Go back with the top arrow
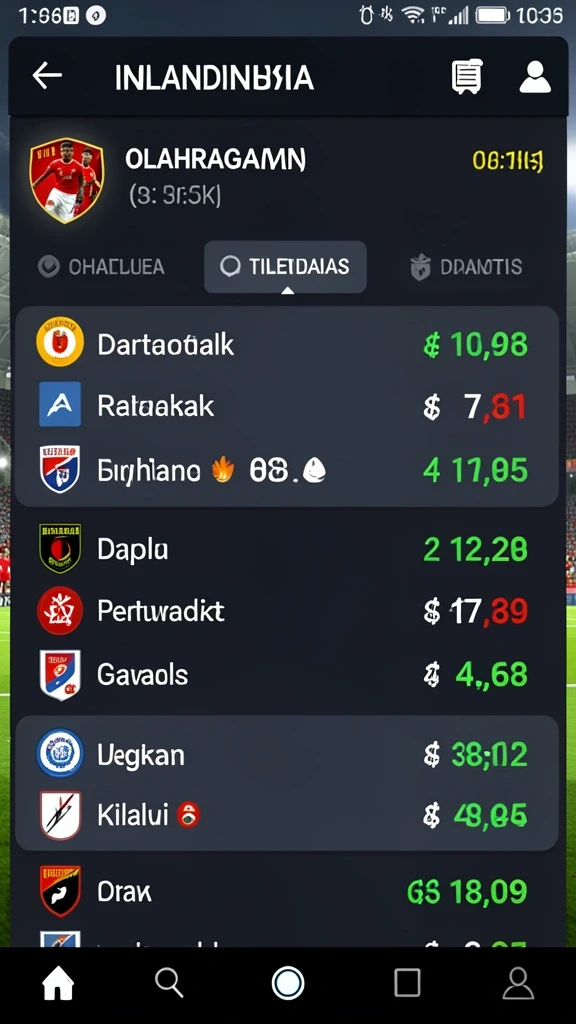This screenshot has width=576, height=1024. tap(47, 76)
